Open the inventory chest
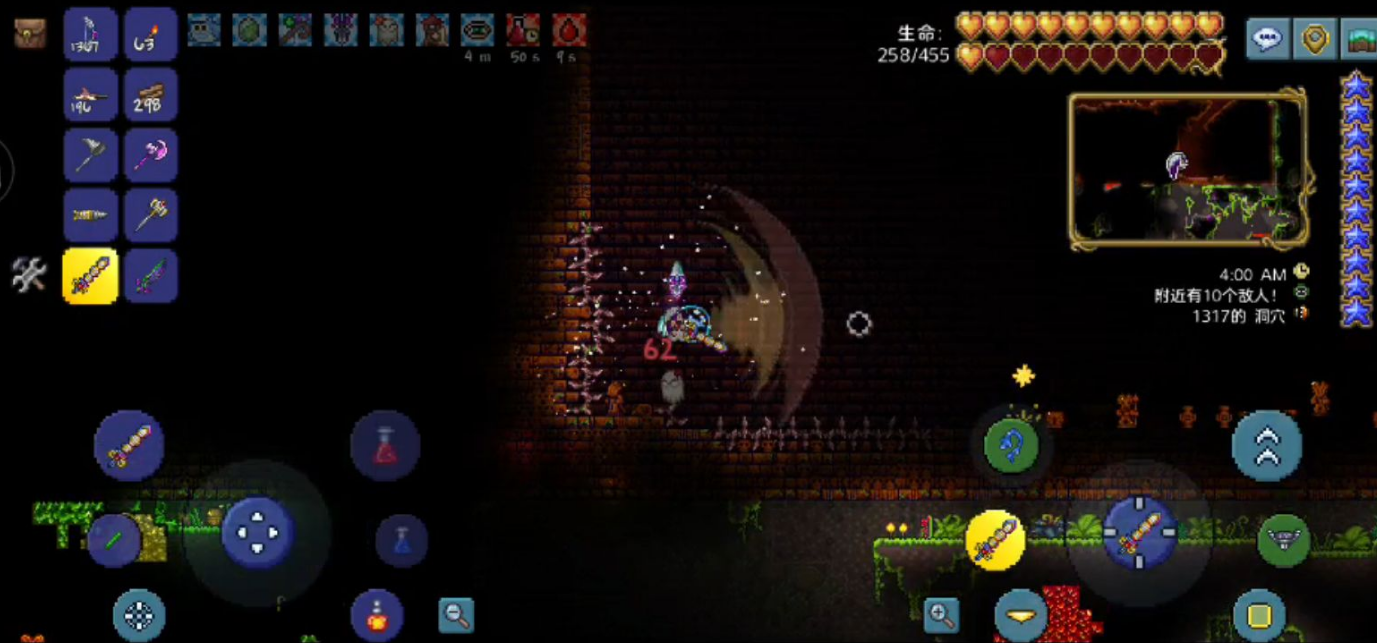Screen dimensions: 1377x643 click(x=29, y=34)
